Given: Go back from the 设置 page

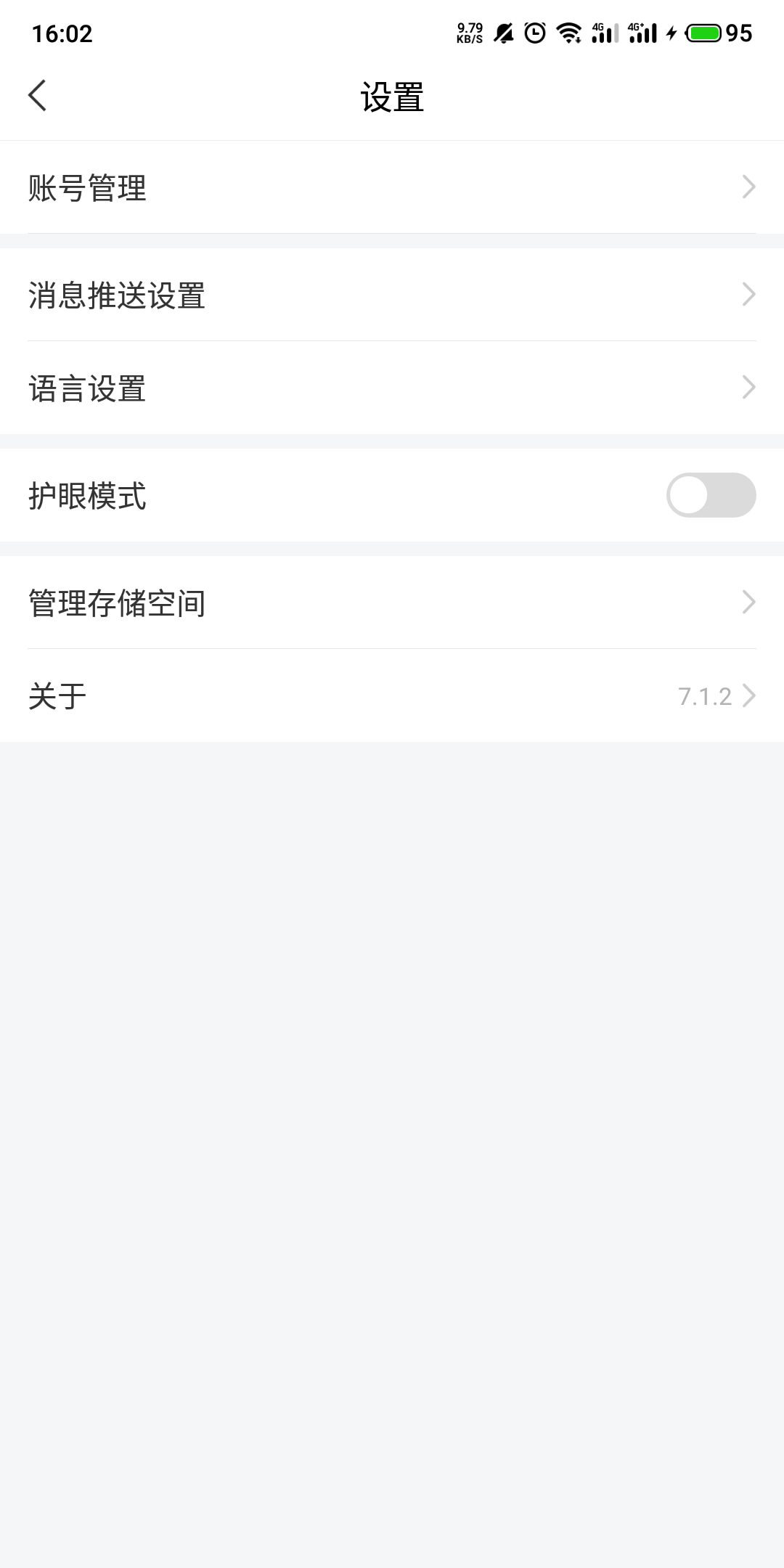Looking at the screenshot, I should [38, 96].
